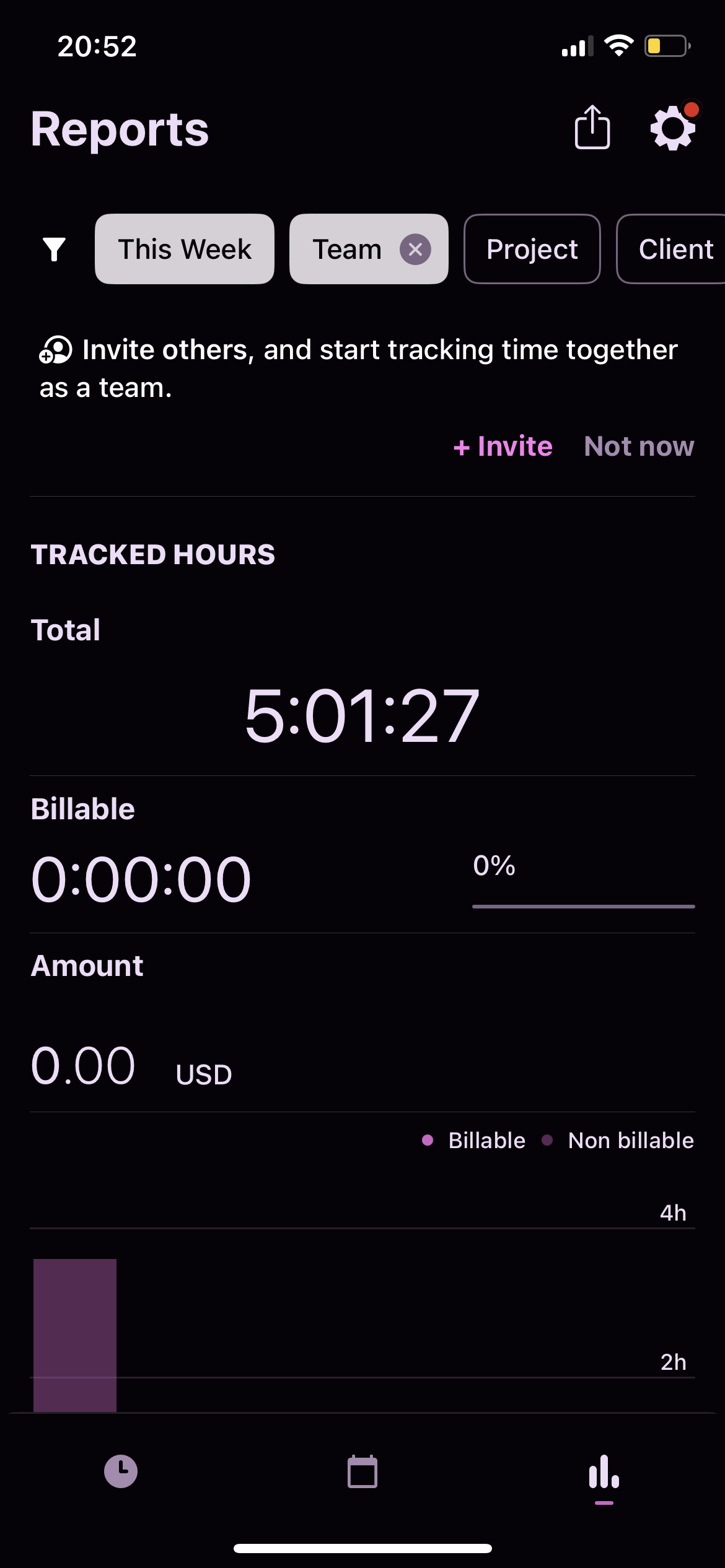Share the report via export icon

tap(592, 128)
